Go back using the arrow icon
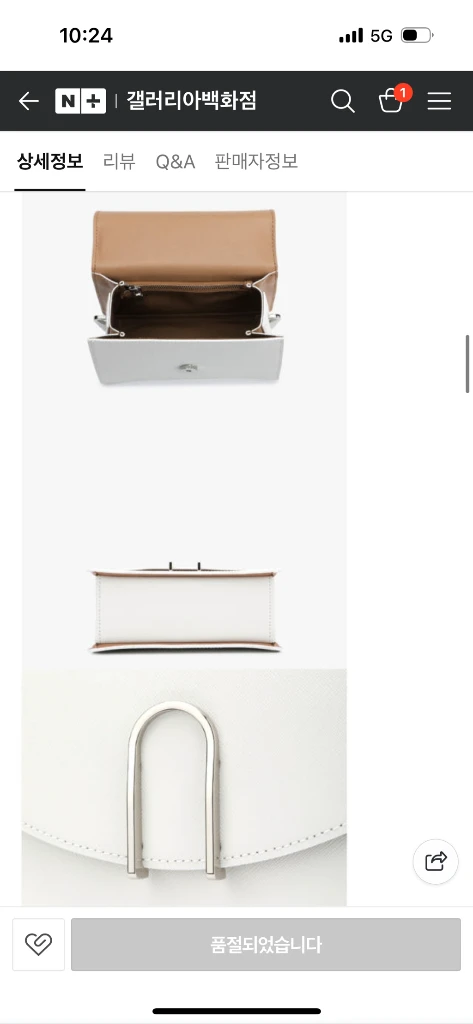The image size is (473, 1024). pyautogui.click(x=29, y=101)
